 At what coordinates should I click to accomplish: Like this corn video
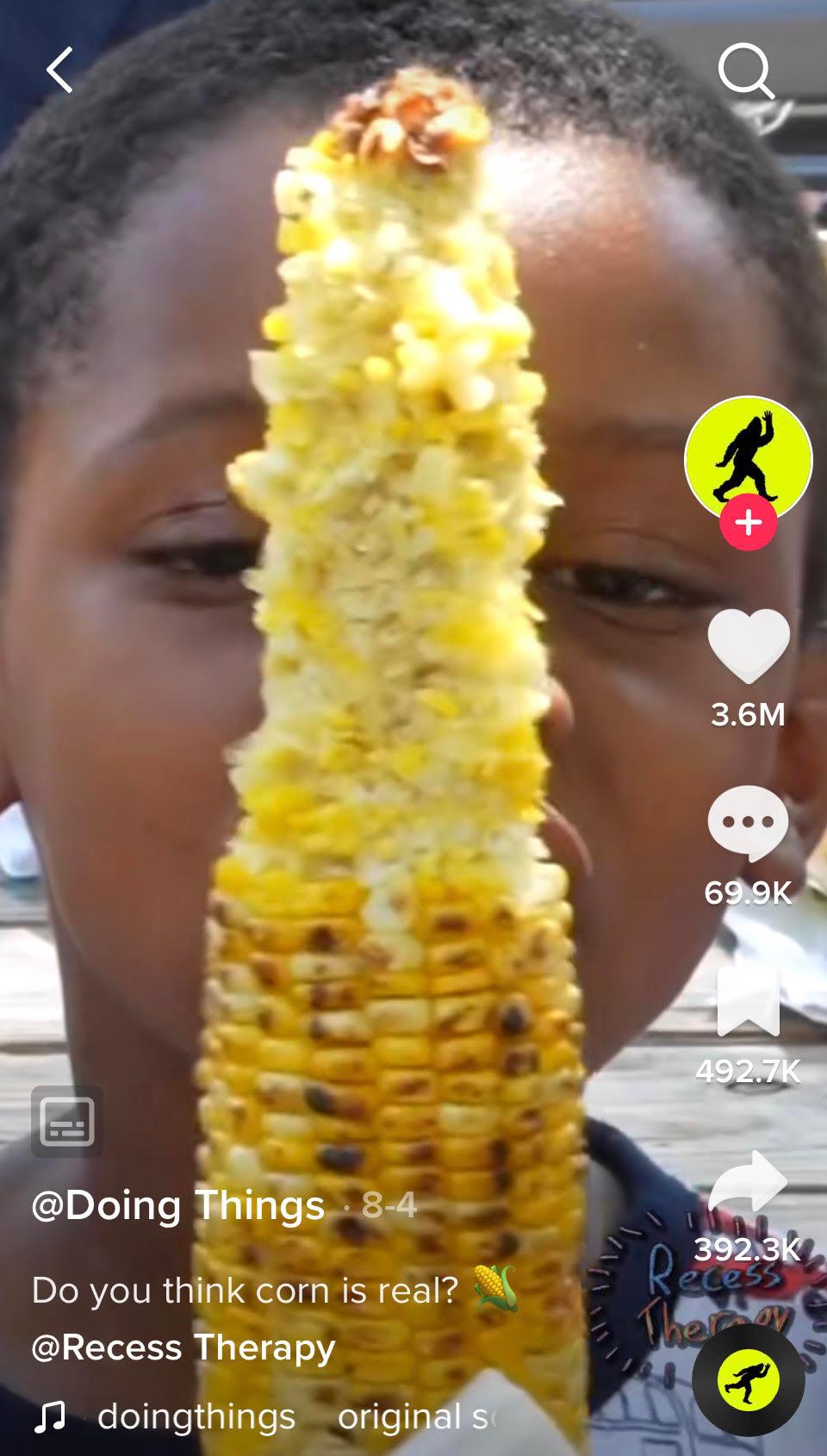pos(748,646)
